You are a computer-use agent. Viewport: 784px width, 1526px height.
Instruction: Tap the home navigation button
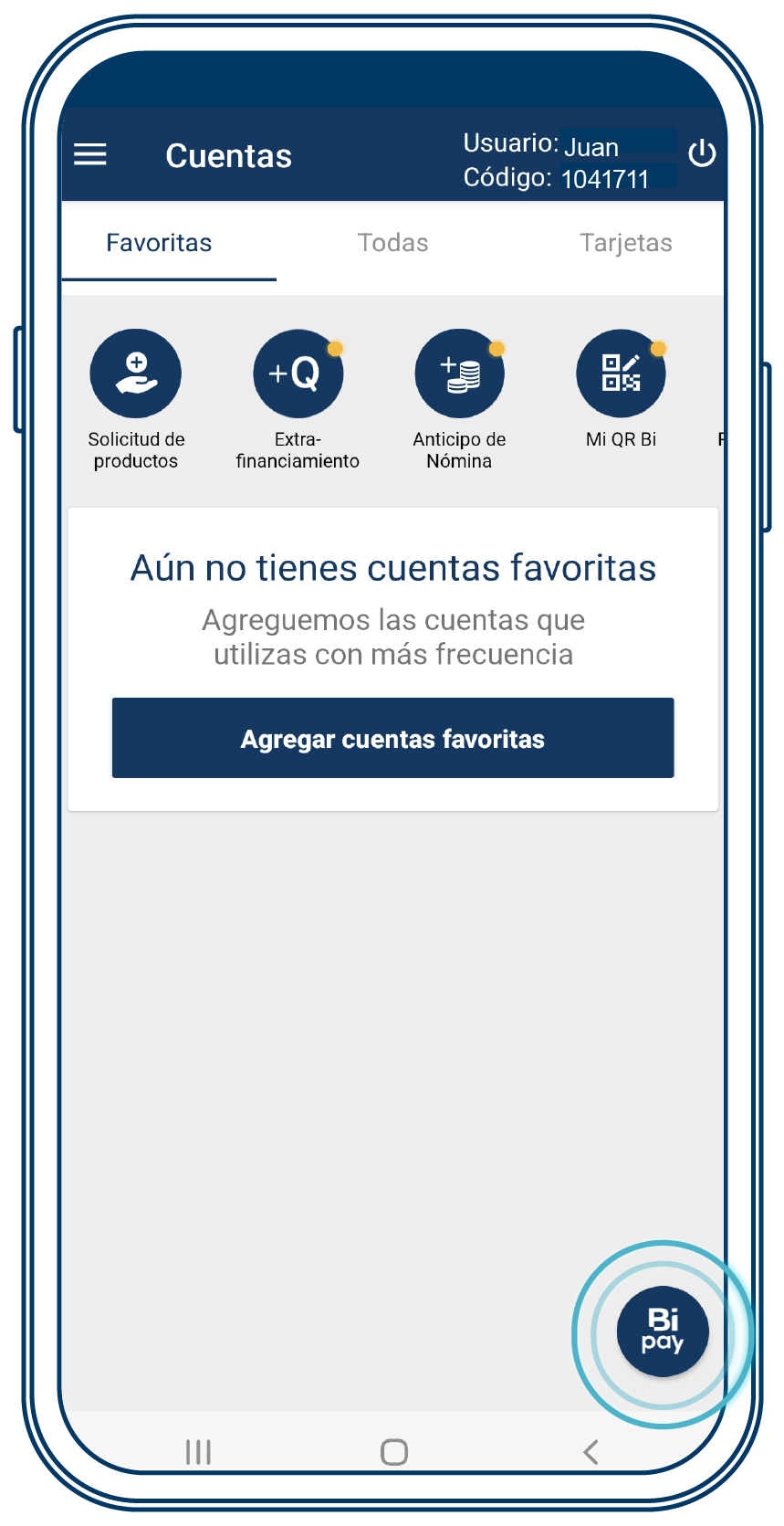(392, 1451)
